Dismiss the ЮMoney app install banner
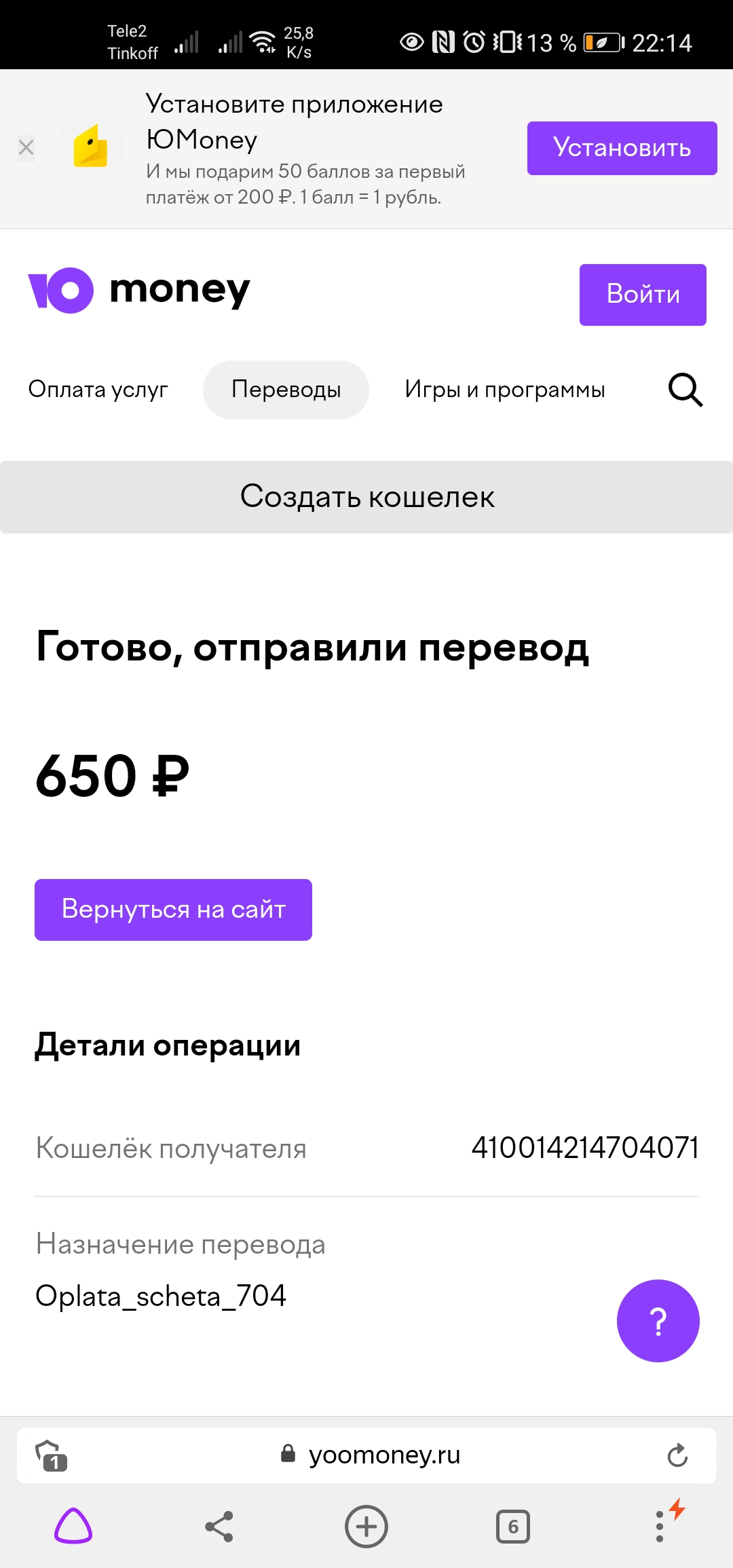The image size is (733, 1568). click(26, 147)
